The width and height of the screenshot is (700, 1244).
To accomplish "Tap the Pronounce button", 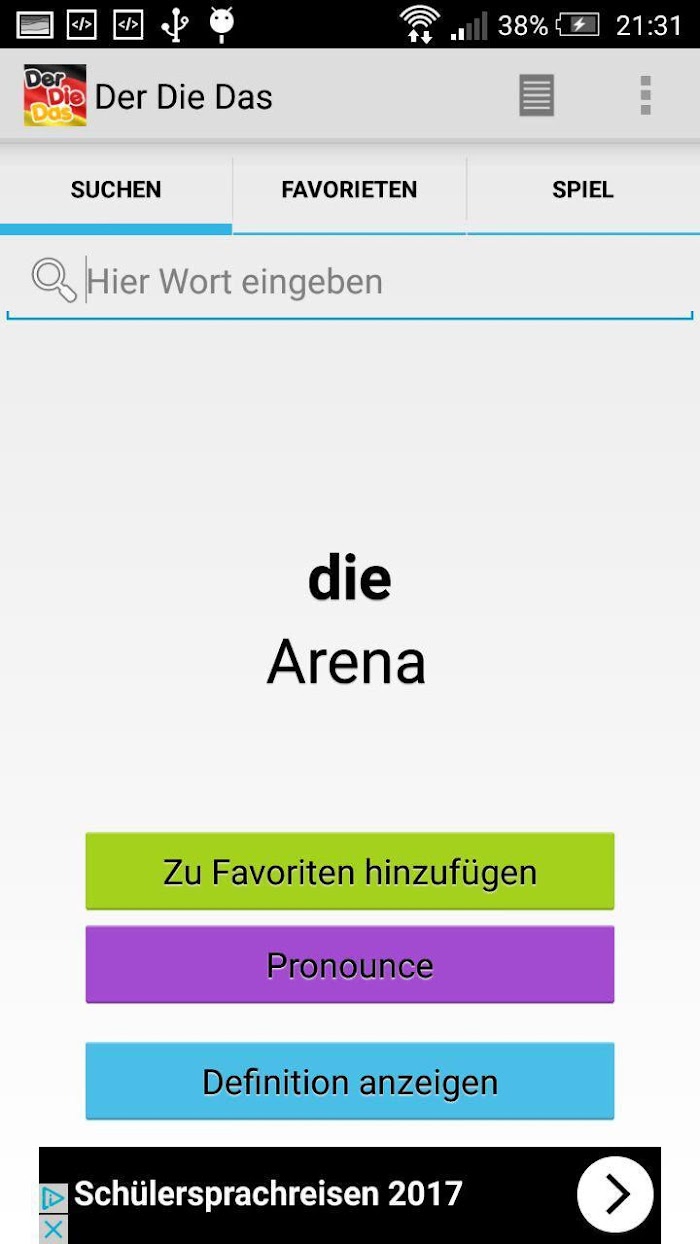I will coord(350,965).
